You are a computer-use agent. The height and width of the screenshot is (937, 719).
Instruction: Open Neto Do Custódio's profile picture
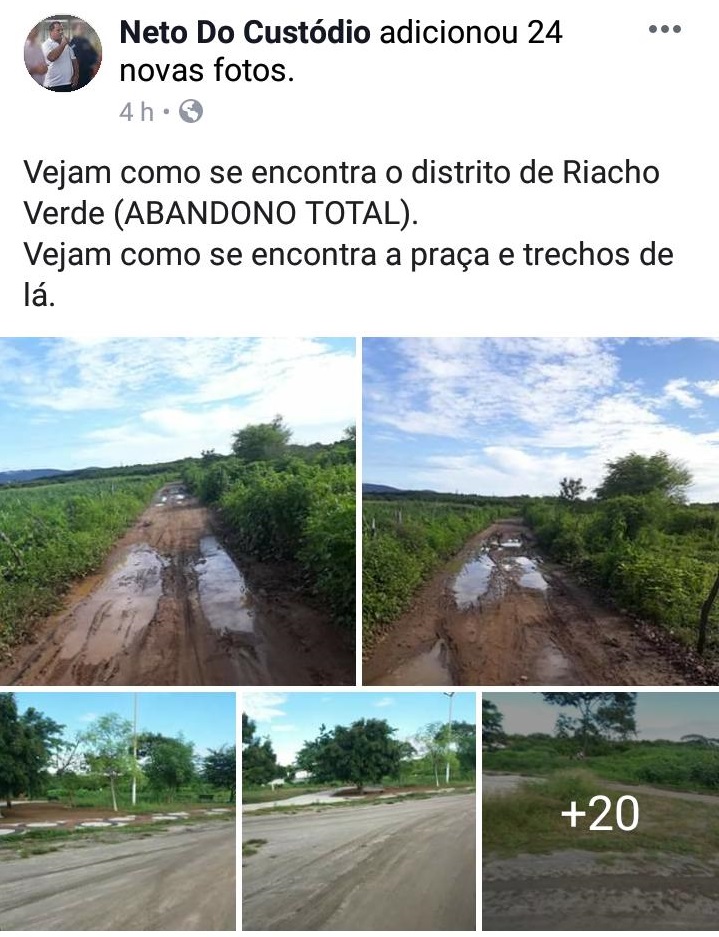(62, 53)
